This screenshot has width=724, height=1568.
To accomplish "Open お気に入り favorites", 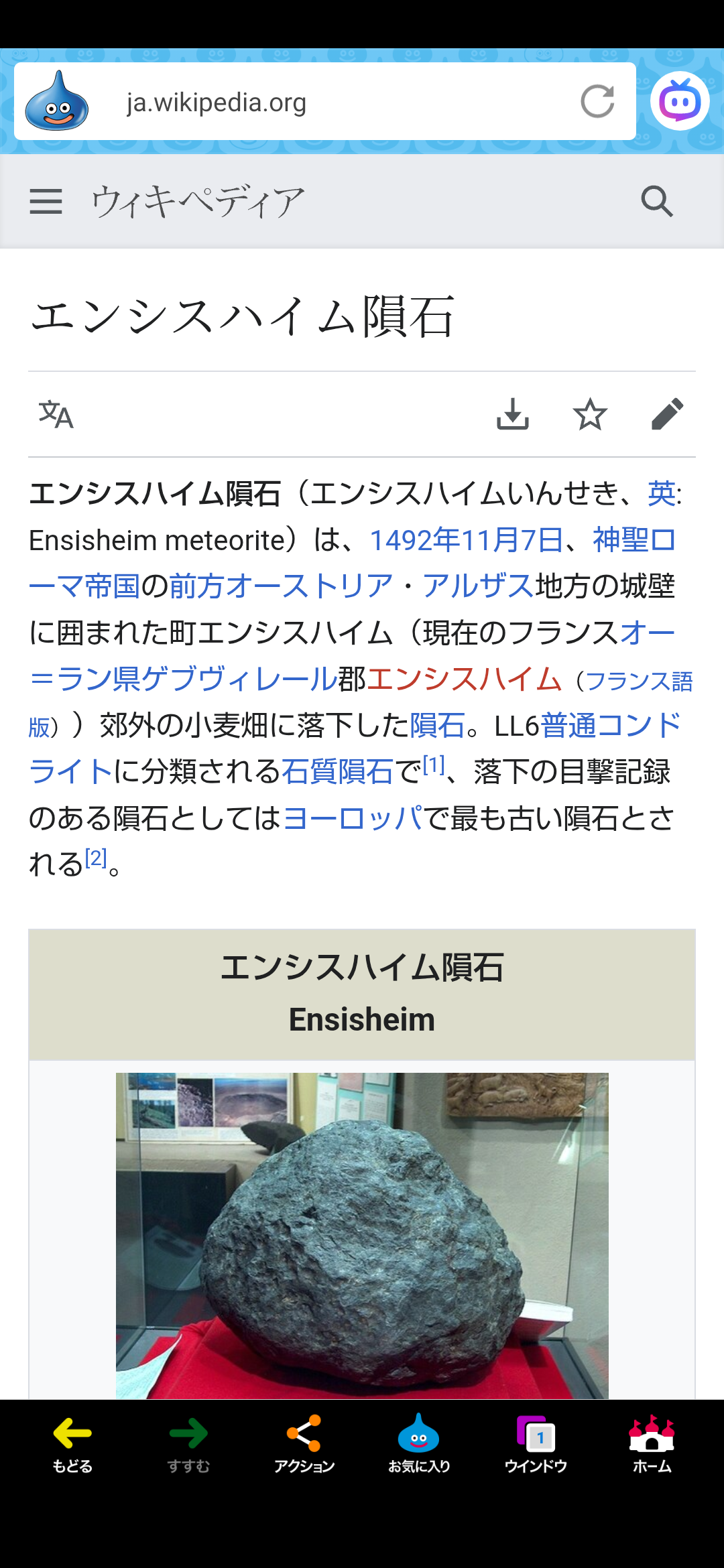I will [419, 1444].
